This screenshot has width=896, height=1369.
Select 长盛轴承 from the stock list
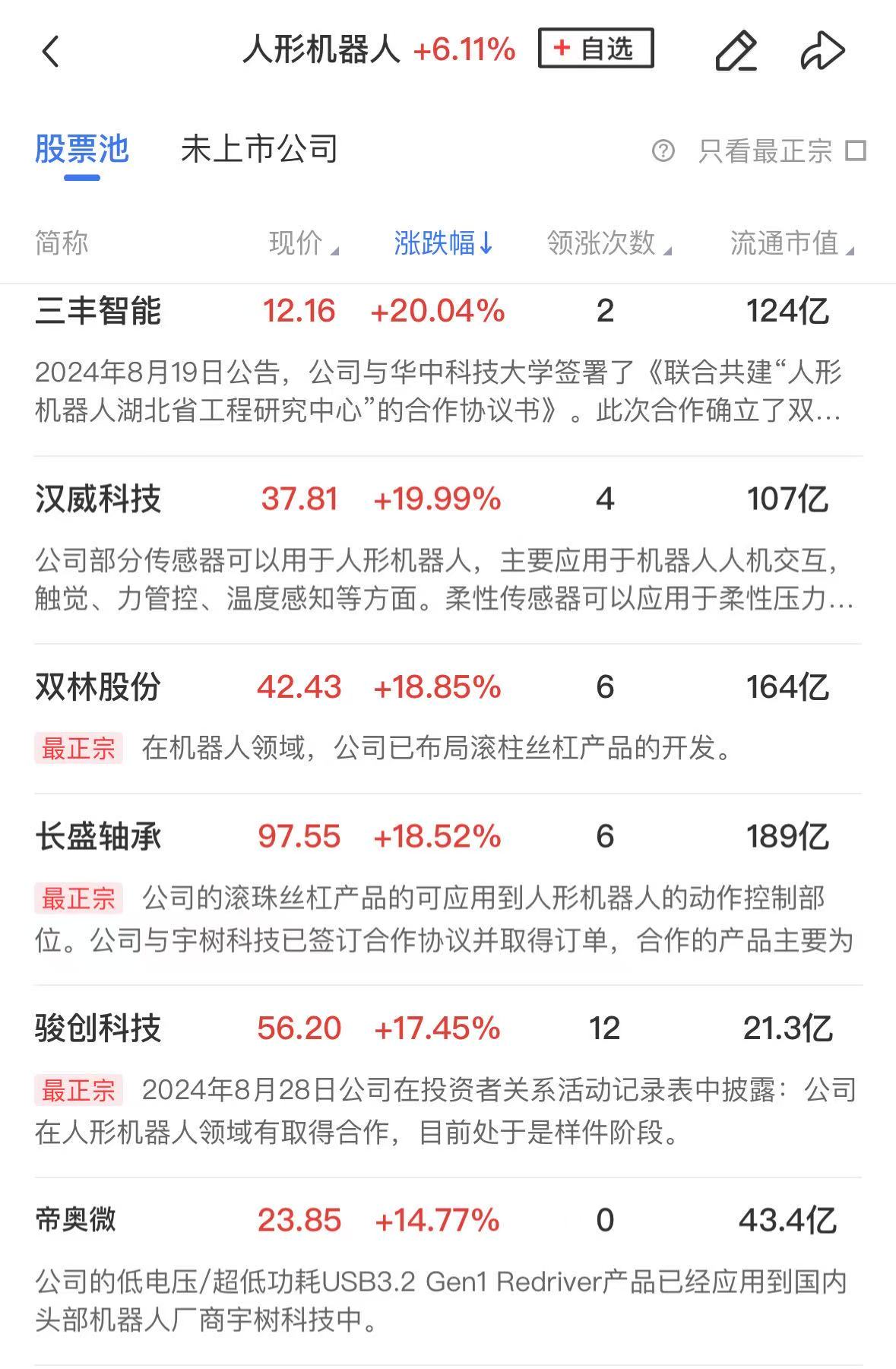(98, 837)
